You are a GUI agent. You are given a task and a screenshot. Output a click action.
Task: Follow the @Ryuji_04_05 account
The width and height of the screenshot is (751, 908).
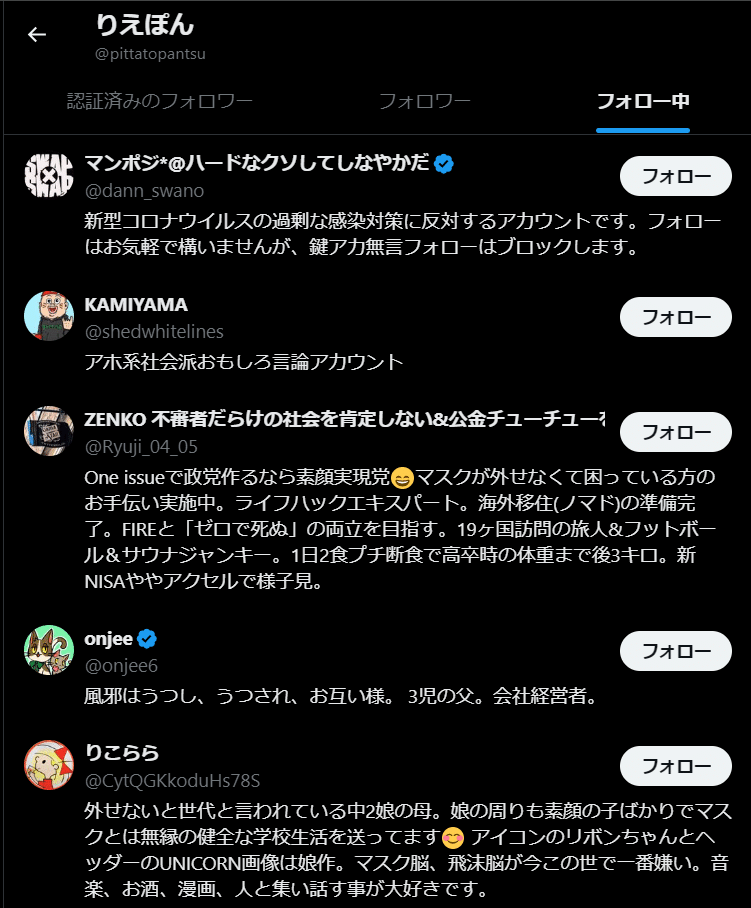(676, 432)
